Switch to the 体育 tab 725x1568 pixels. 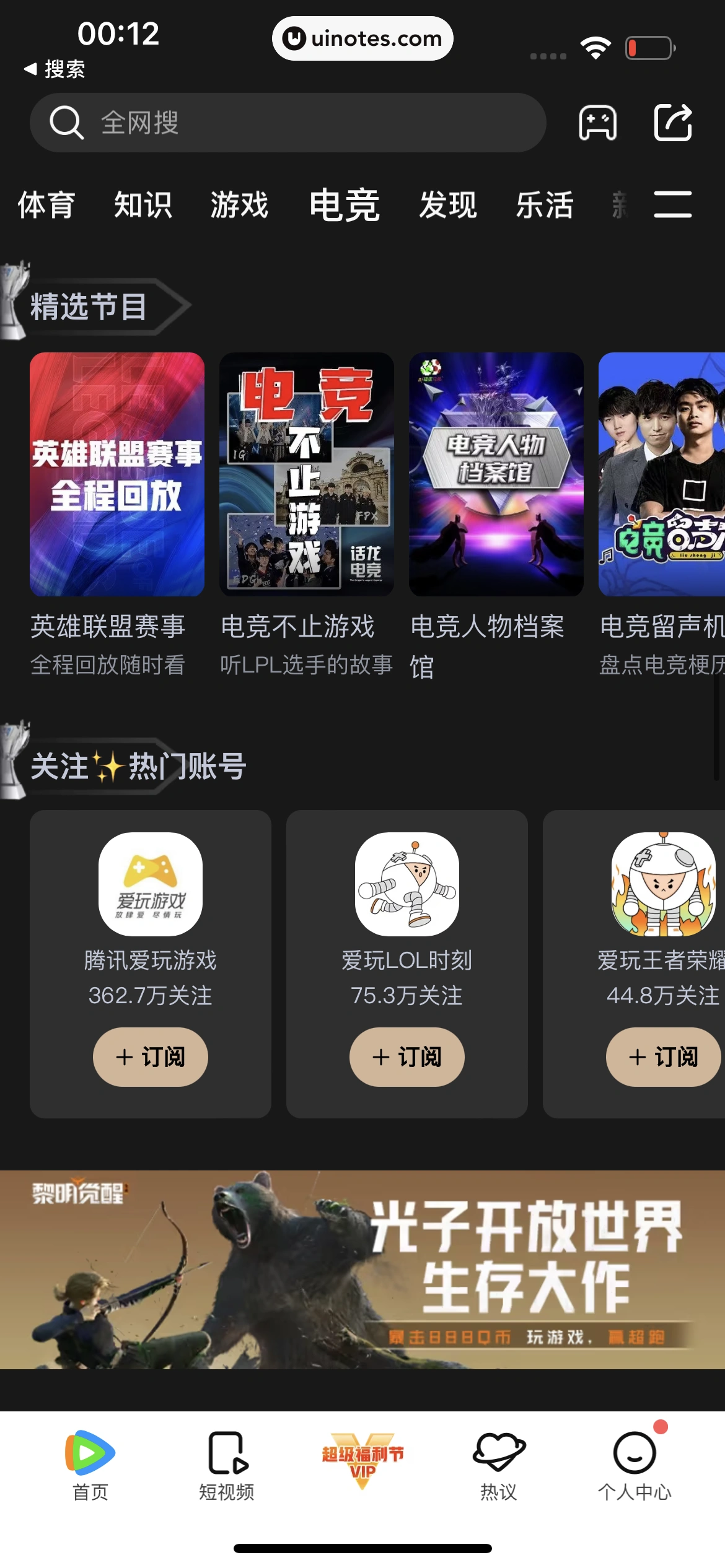[46, 205]
